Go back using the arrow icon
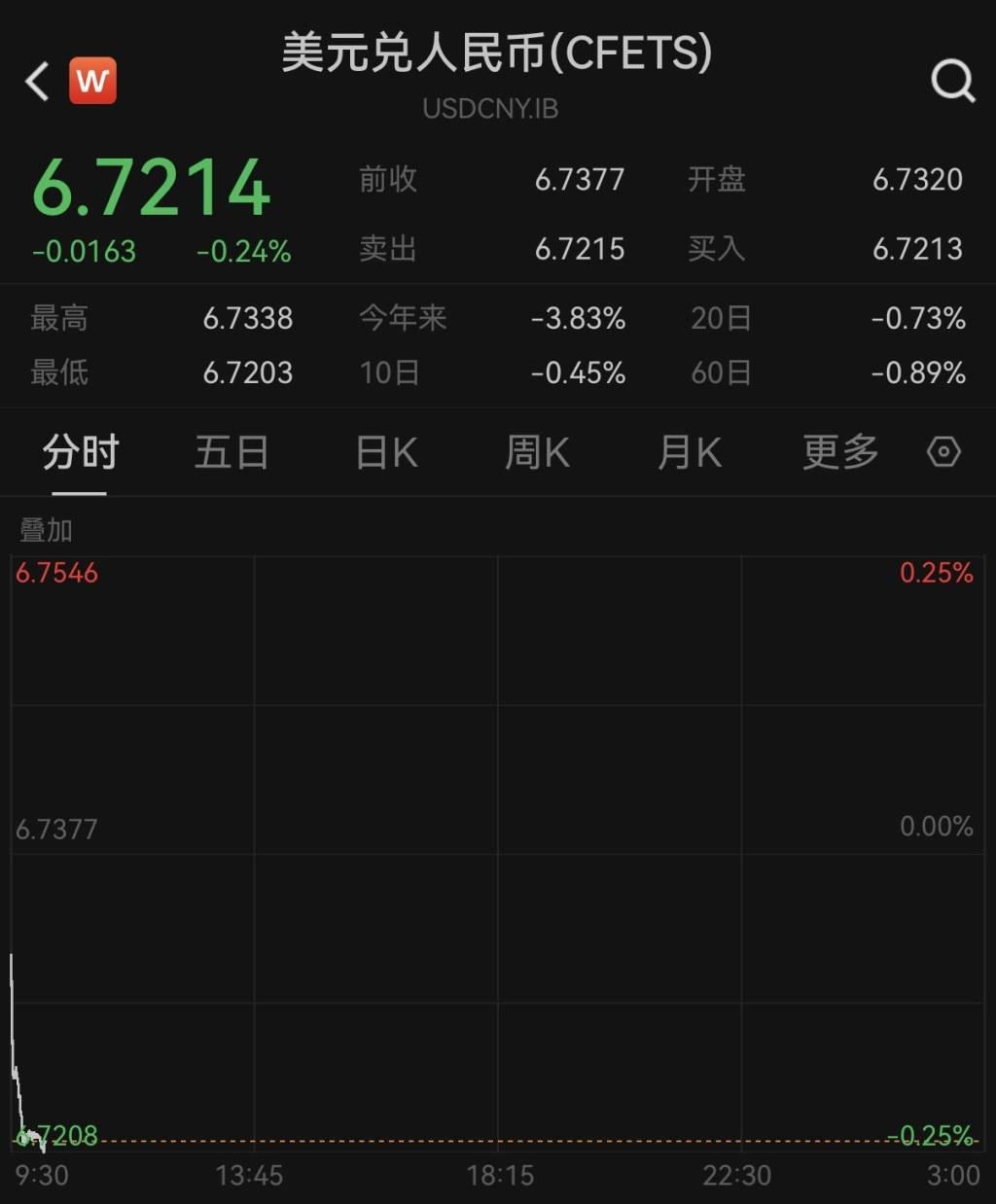The height and width of the screenshot is (1204, 996). coord(37,82)
